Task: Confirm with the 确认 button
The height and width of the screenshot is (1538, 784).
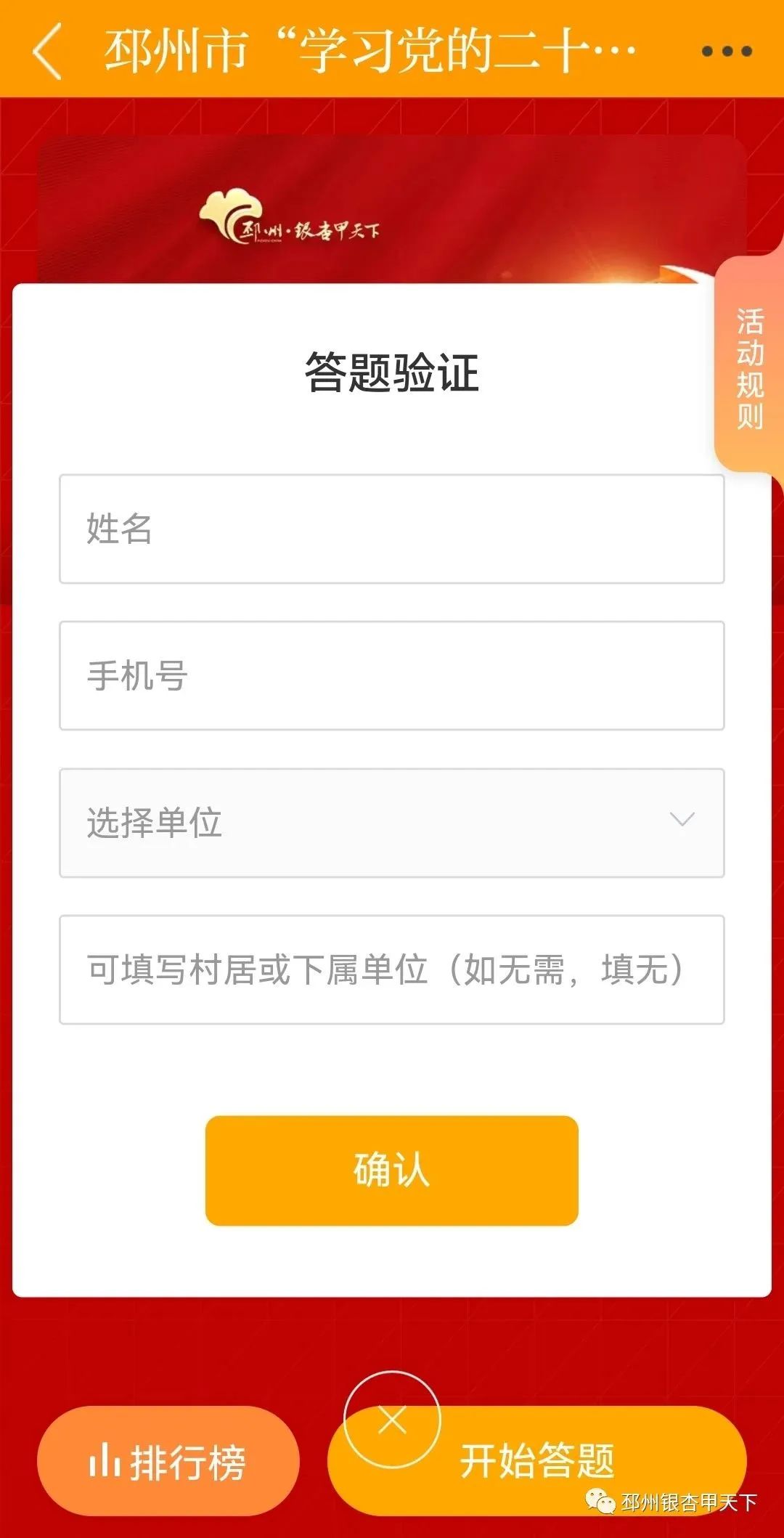Action: click(392, 1171)
